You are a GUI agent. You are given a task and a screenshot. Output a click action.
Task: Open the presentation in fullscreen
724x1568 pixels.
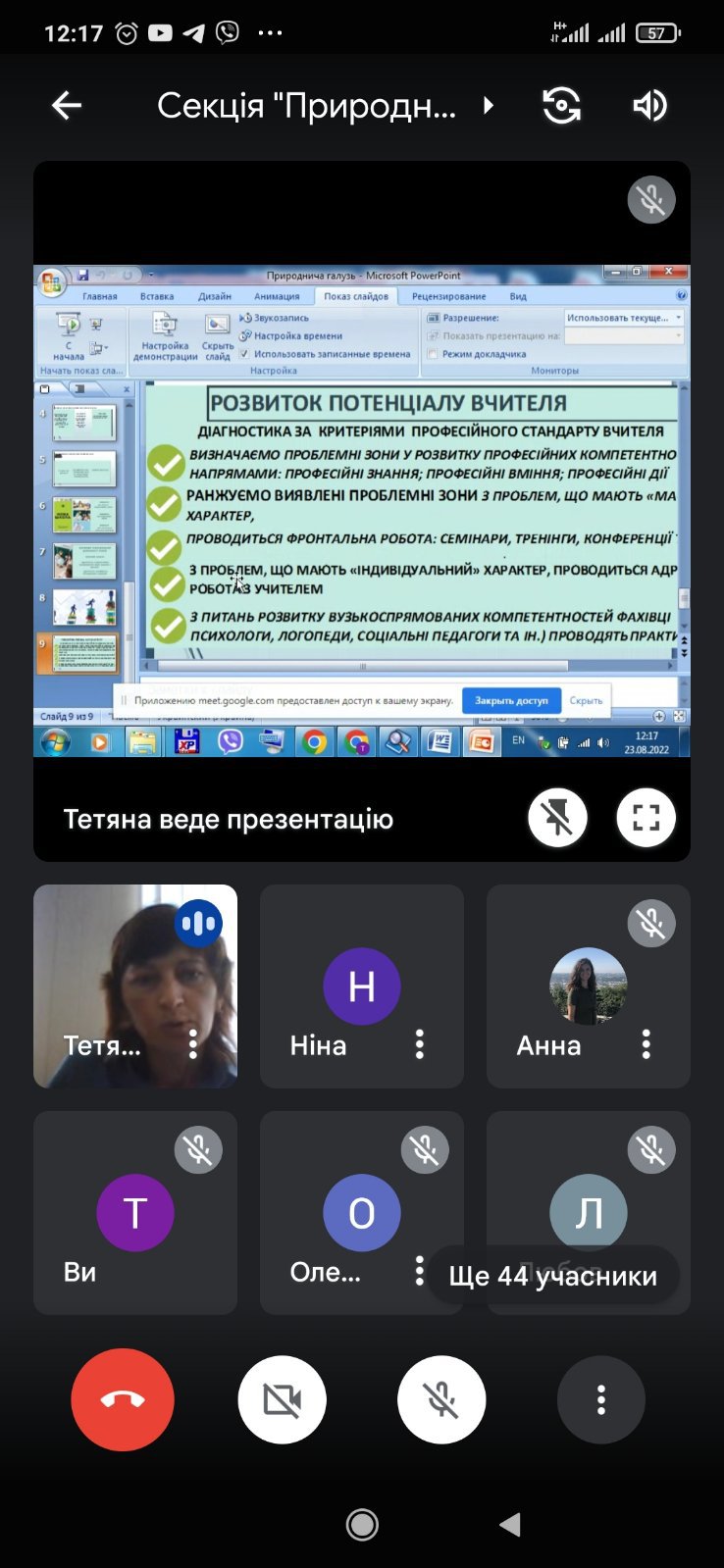click(646, 817)
